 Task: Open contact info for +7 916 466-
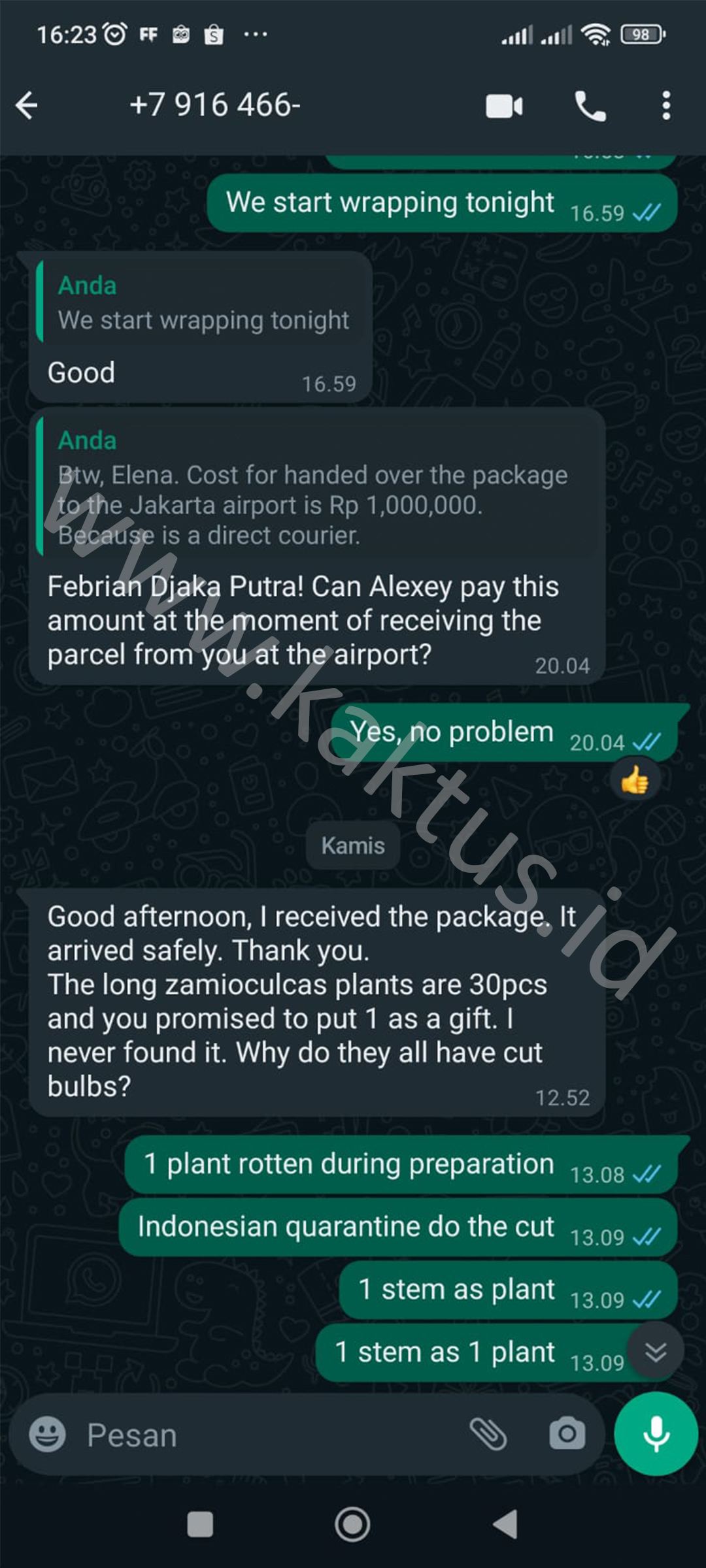[216, 105]
